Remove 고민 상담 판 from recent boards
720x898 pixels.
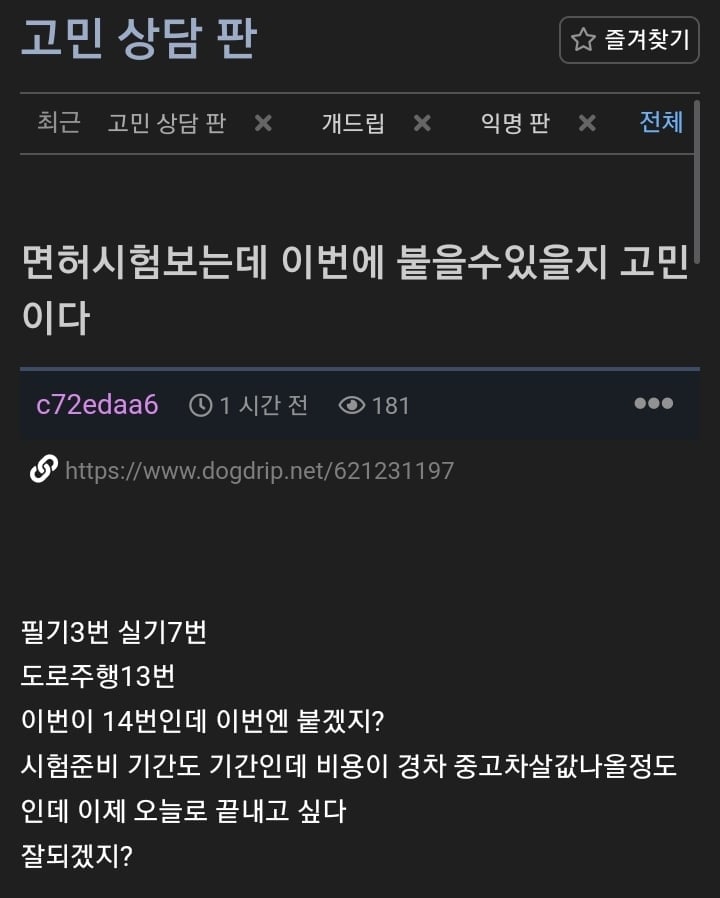pyautogui.click(x=263, y=123)
